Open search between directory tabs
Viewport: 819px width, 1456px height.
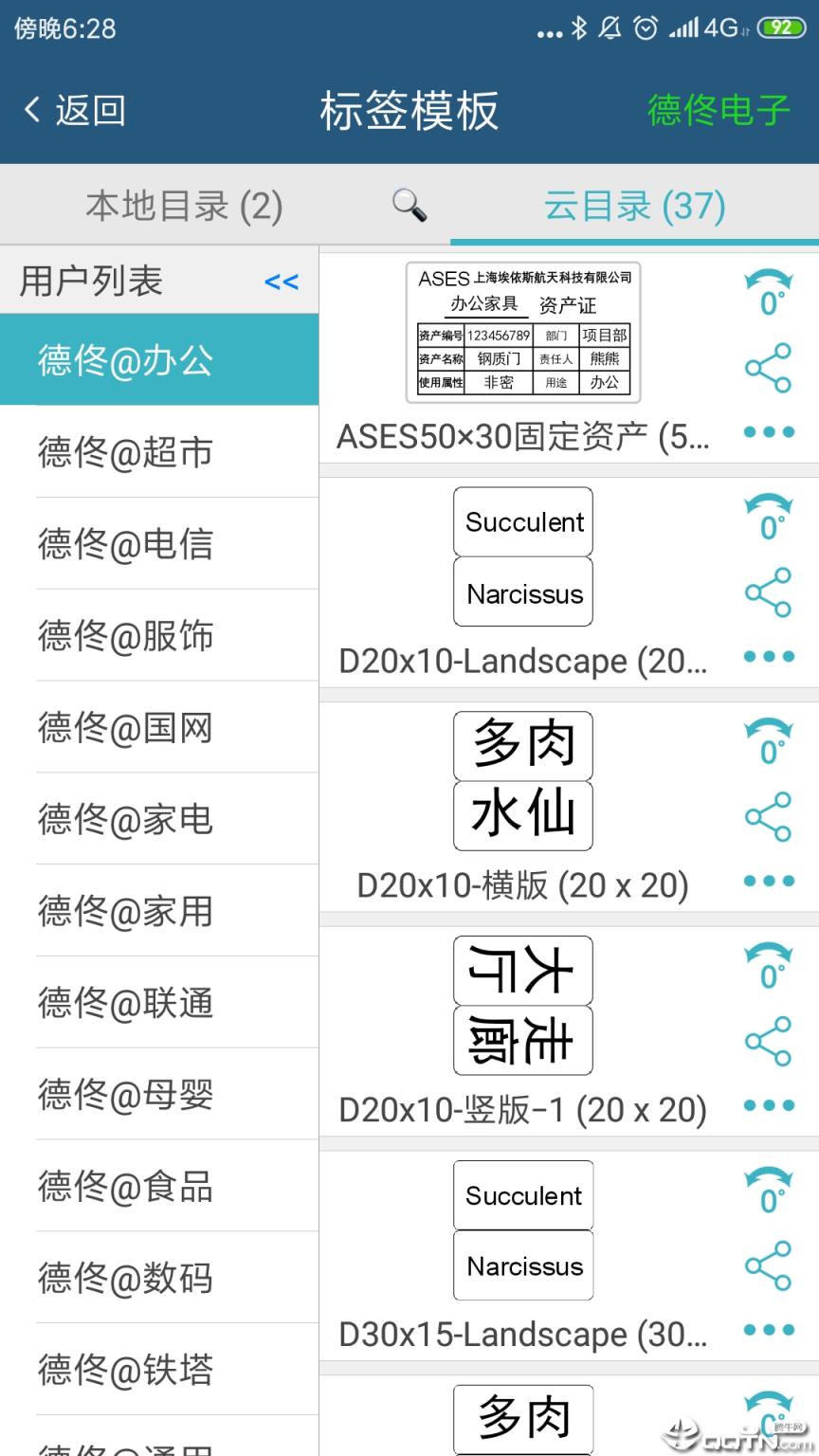tap(408, 204)
